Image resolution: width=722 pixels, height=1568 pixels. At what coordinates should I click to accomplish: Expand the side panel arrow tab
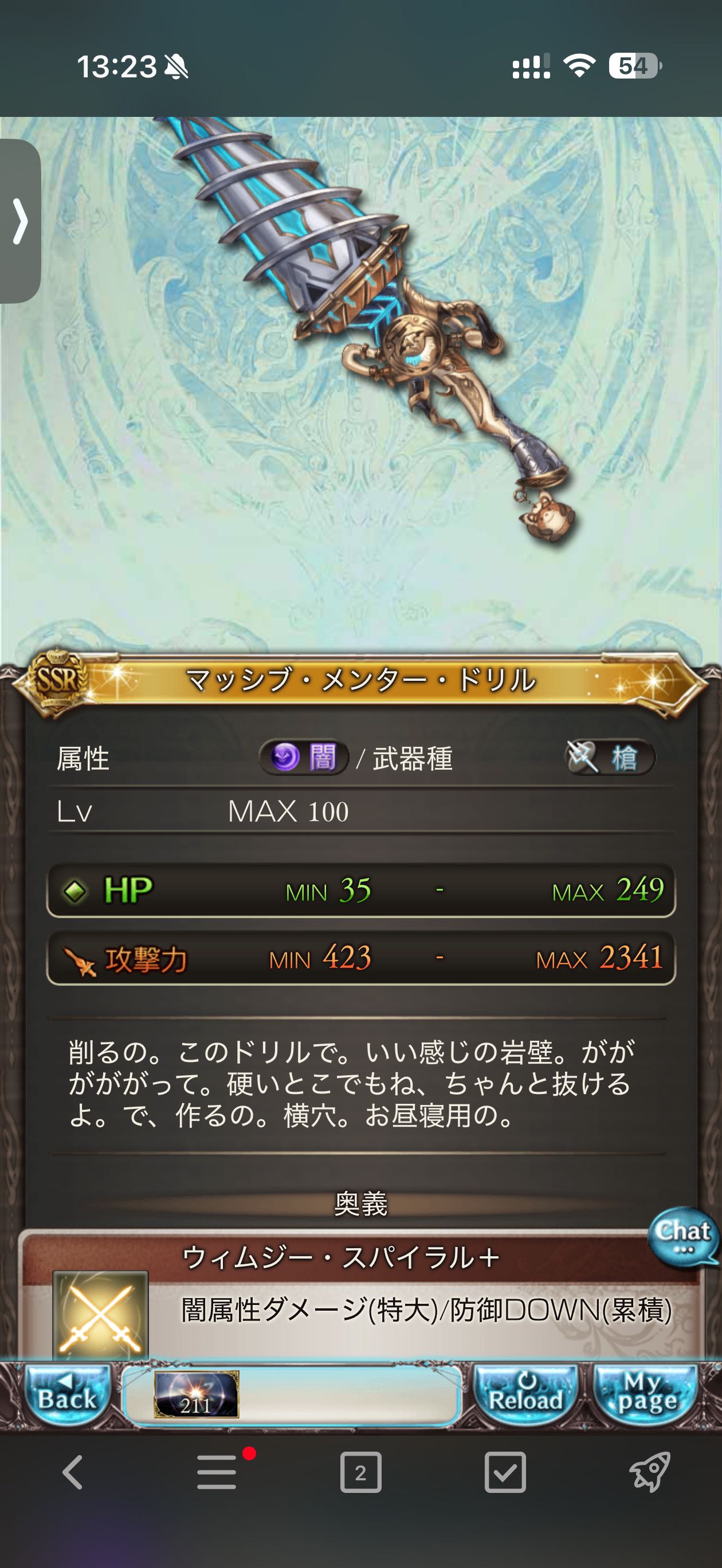[x=20, y=220]
